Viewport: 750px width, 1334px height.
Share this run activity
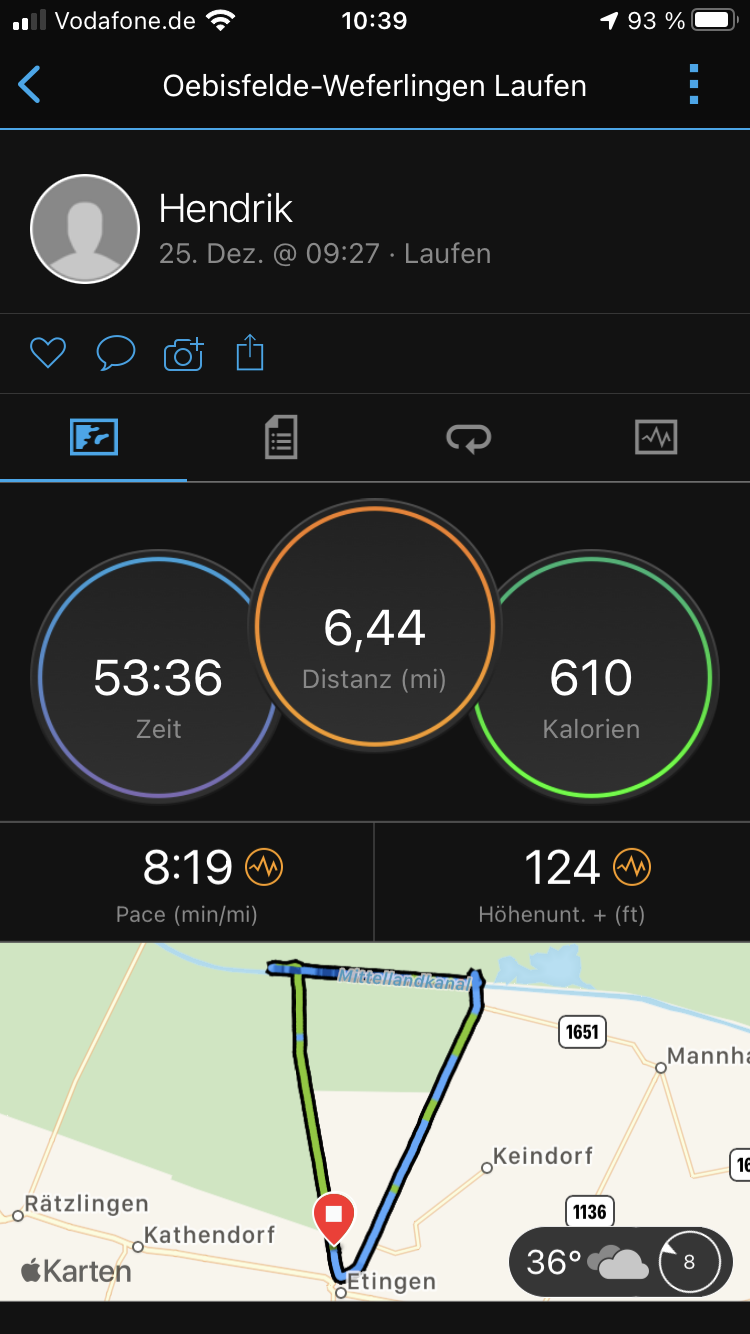(x=250, y=353)
